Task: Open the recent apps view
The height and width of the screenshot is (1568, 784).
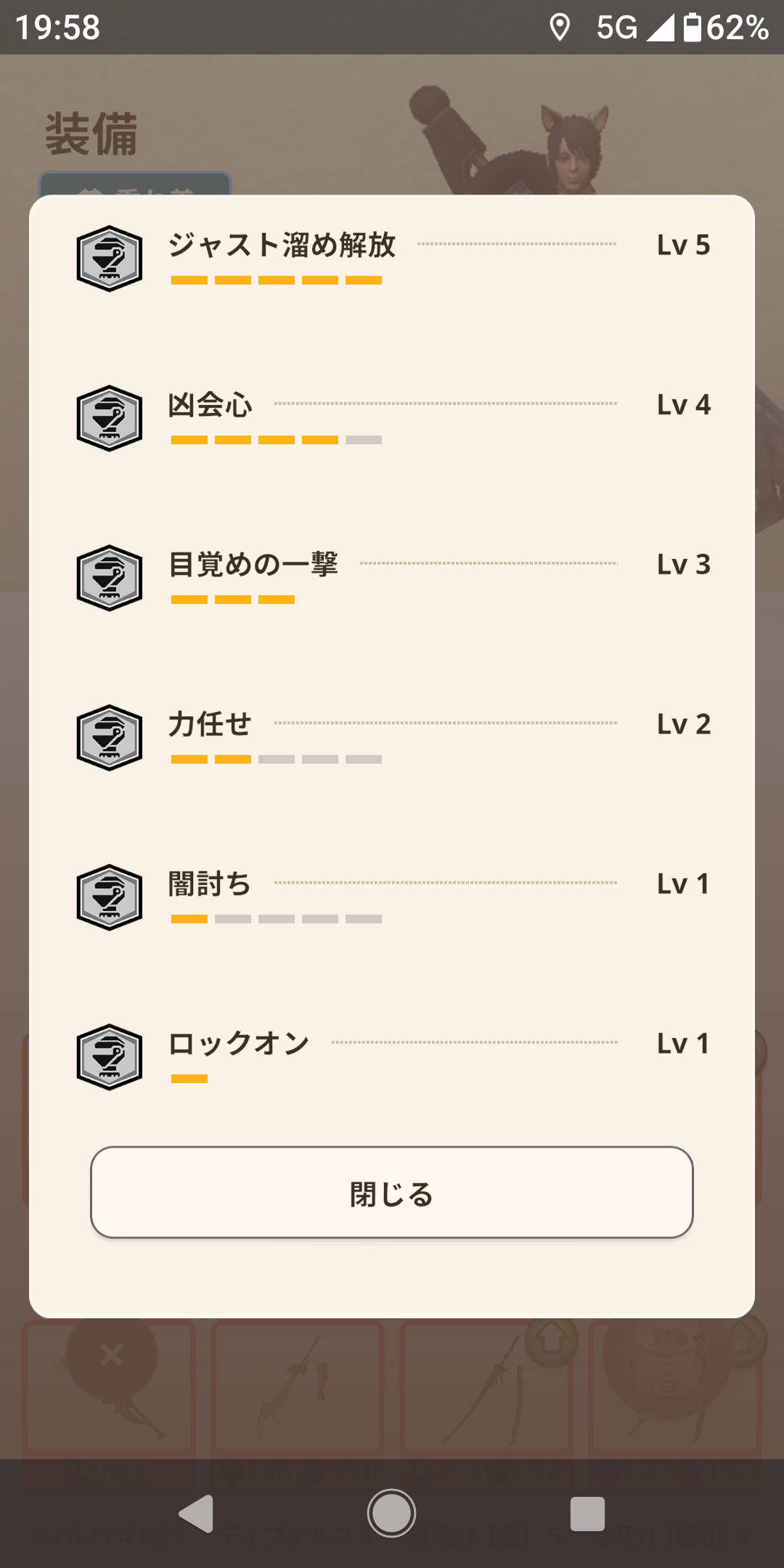Action: (587, 1514)
